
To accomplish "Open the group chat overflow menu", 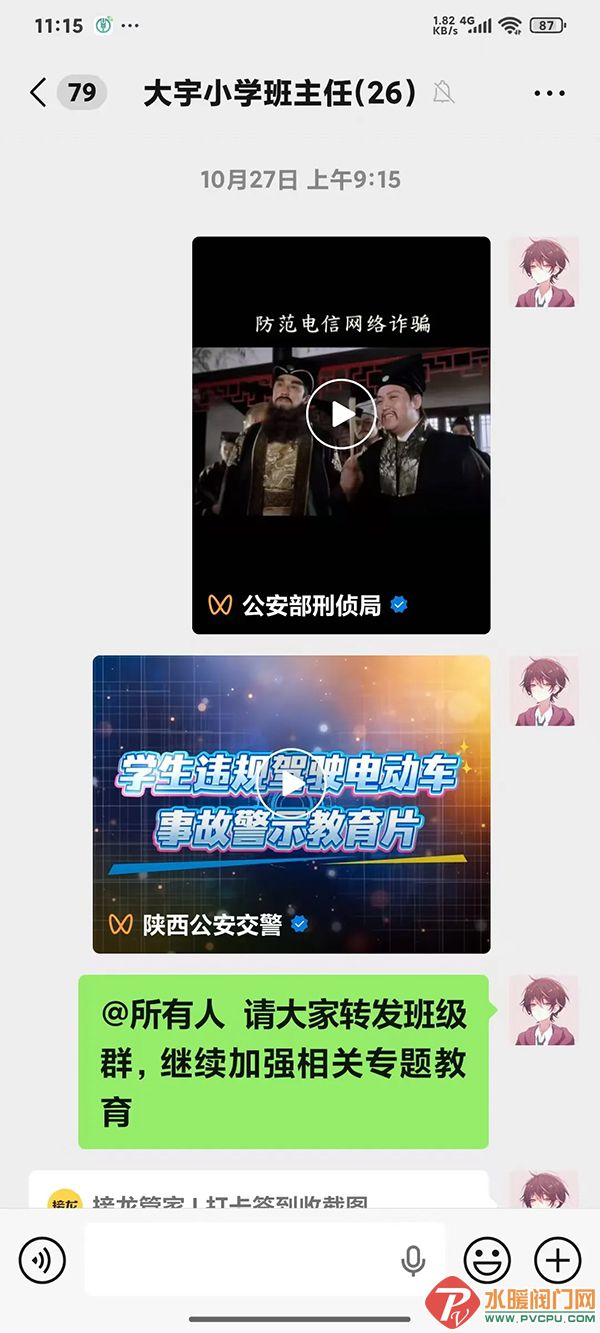I will pyautogui.click(x=549, y=94).
